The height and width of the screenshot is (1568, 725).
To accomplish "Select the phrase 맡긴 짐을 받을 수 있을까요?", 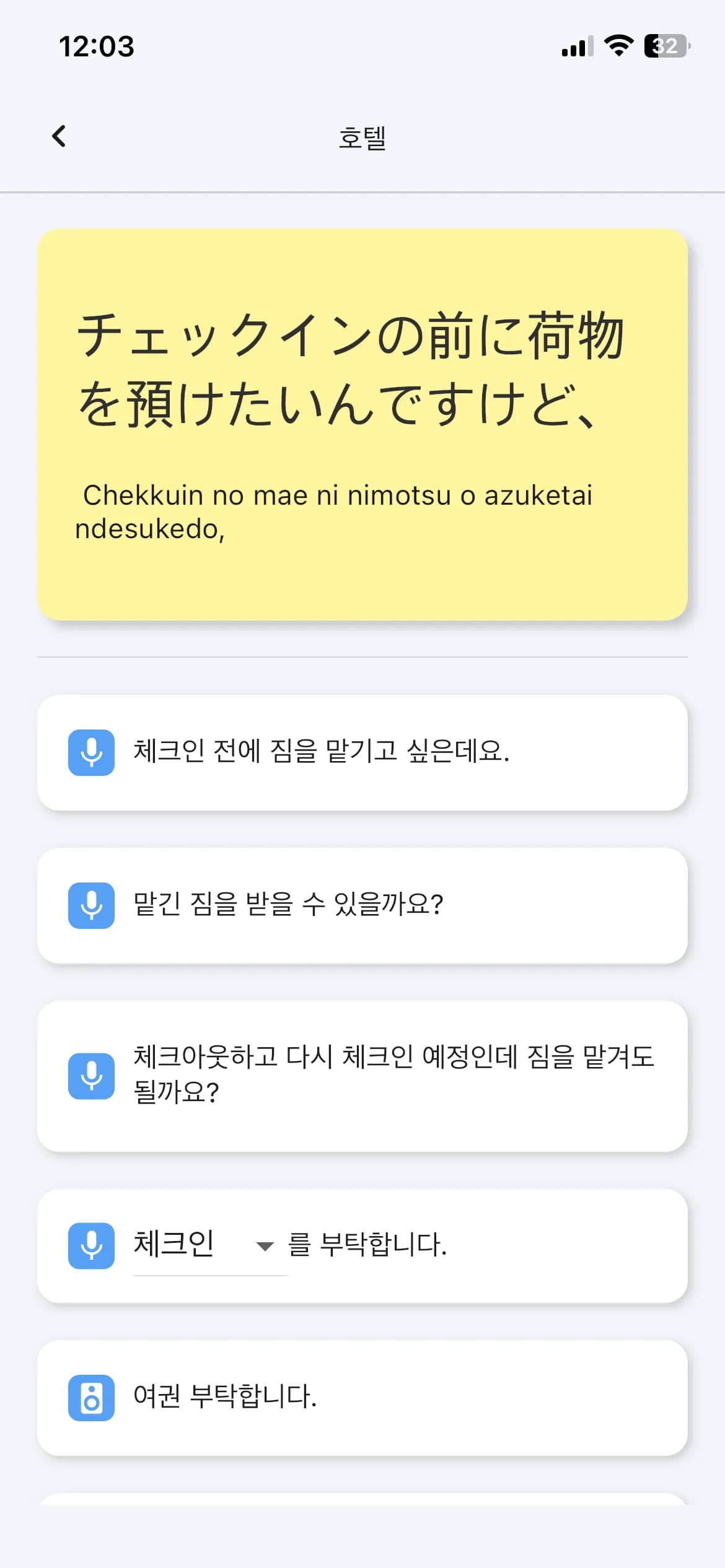I will tap(288, 904).
